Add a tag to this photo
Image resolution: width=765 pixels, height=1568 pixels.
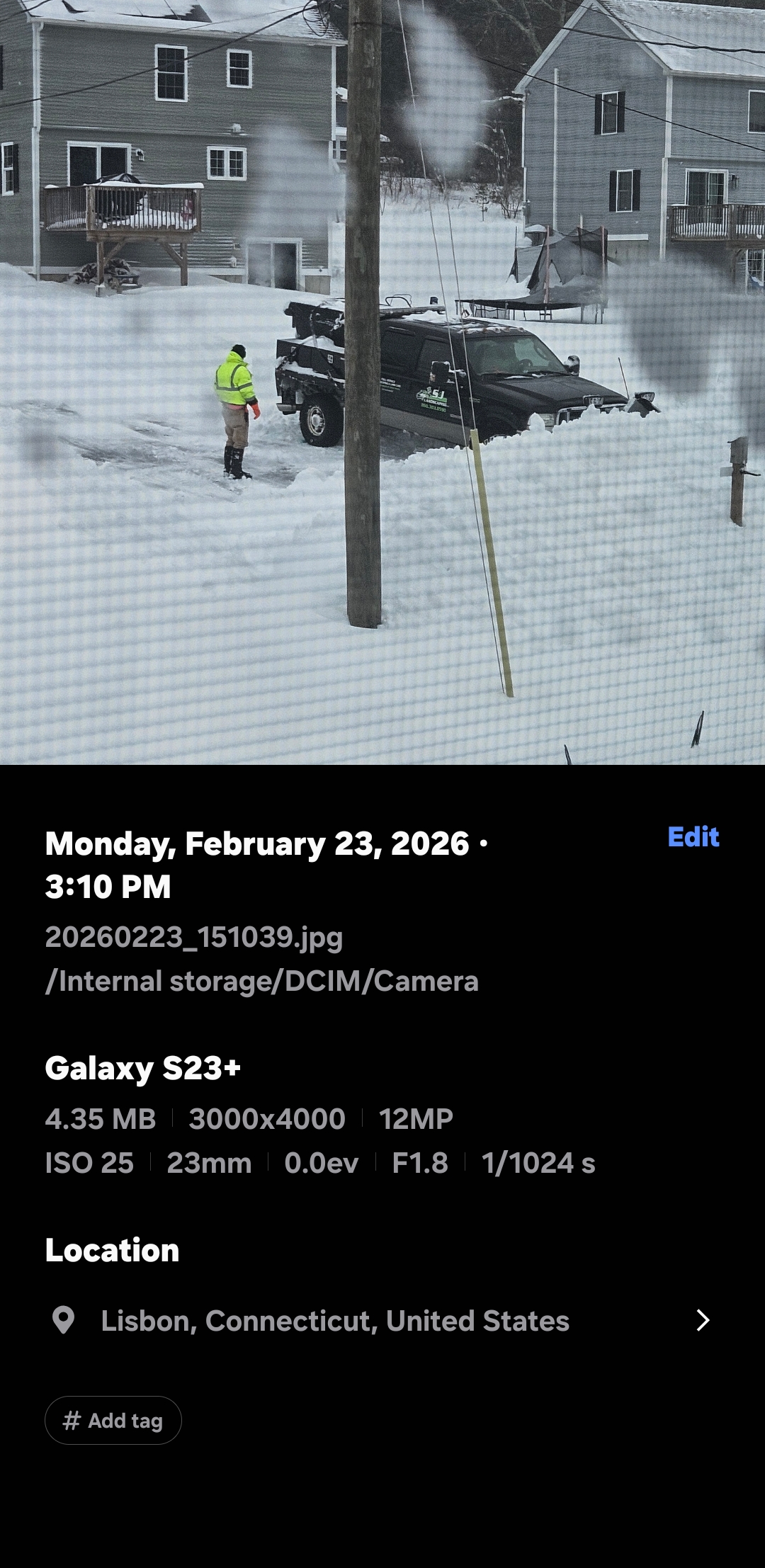click(113, 1420)
